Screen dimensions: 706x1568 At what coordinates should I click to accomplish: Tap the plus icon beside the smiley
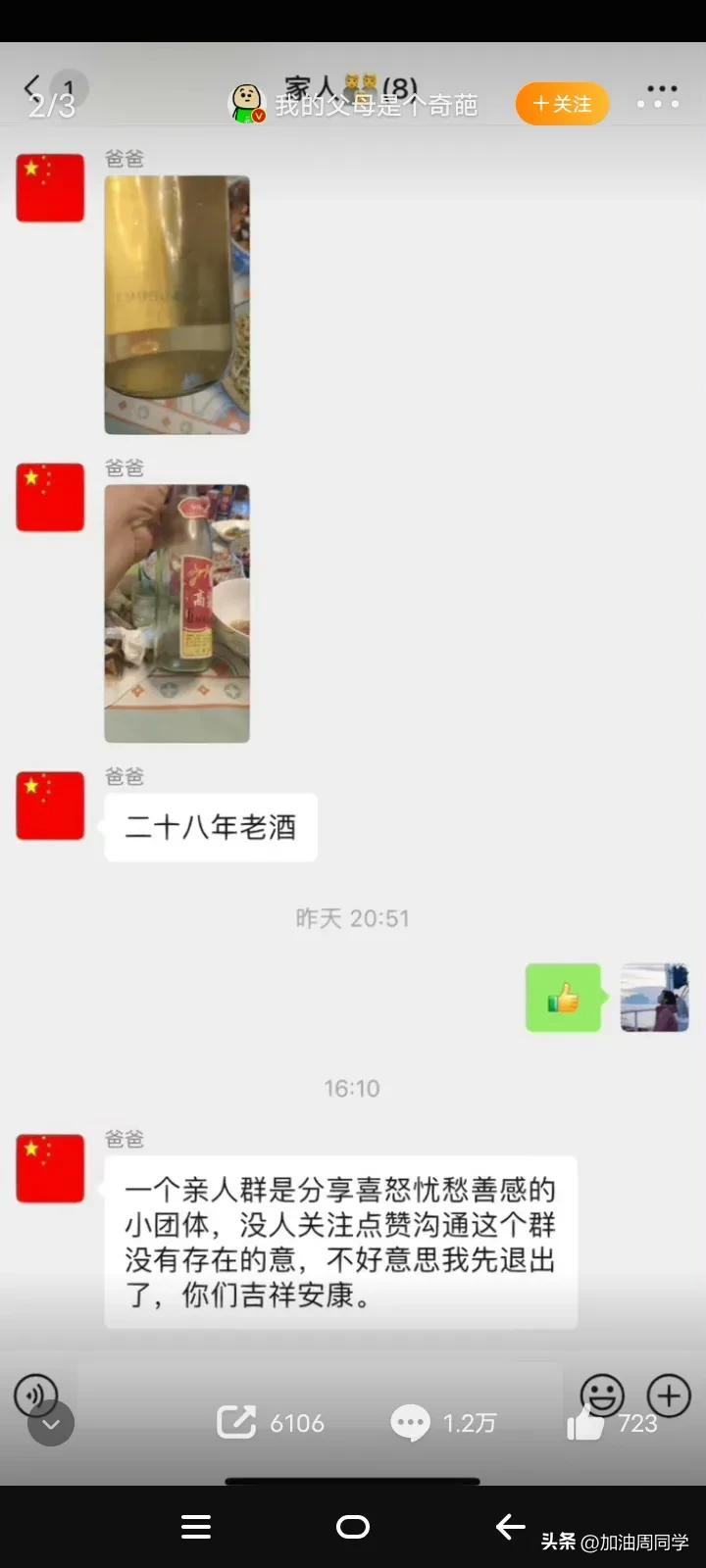pos(670,1396)
